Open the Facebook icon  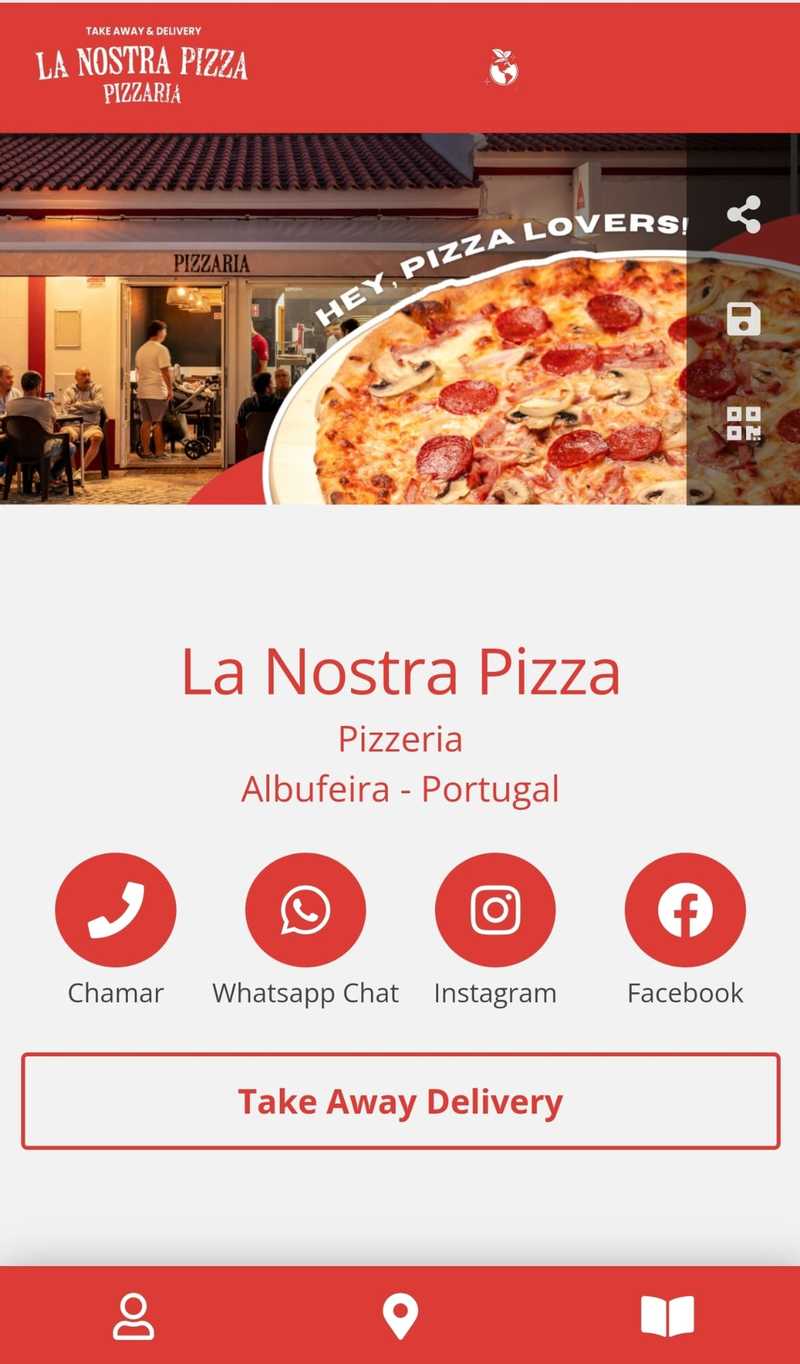[x=684, y=909]
